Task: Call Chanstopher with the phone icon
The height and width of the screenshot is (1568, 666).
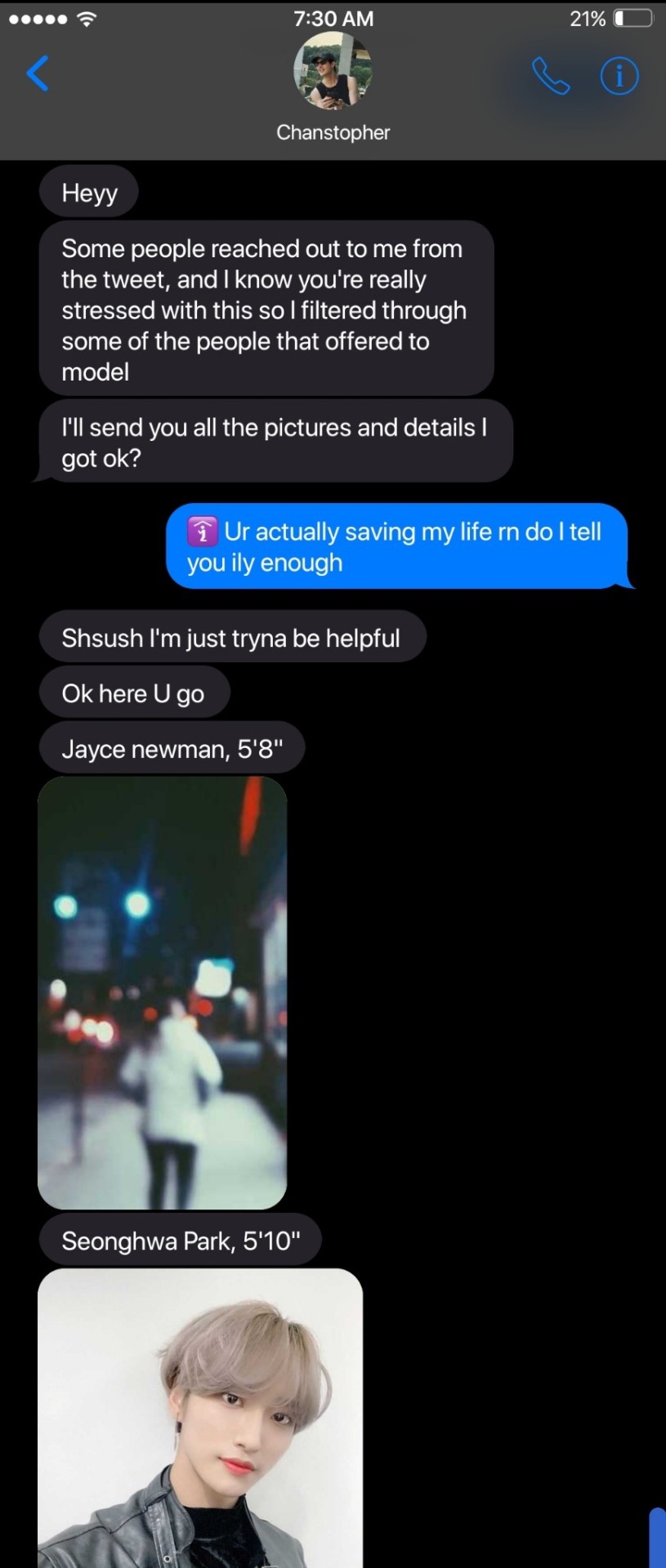Action: click(x=551, y=76)
